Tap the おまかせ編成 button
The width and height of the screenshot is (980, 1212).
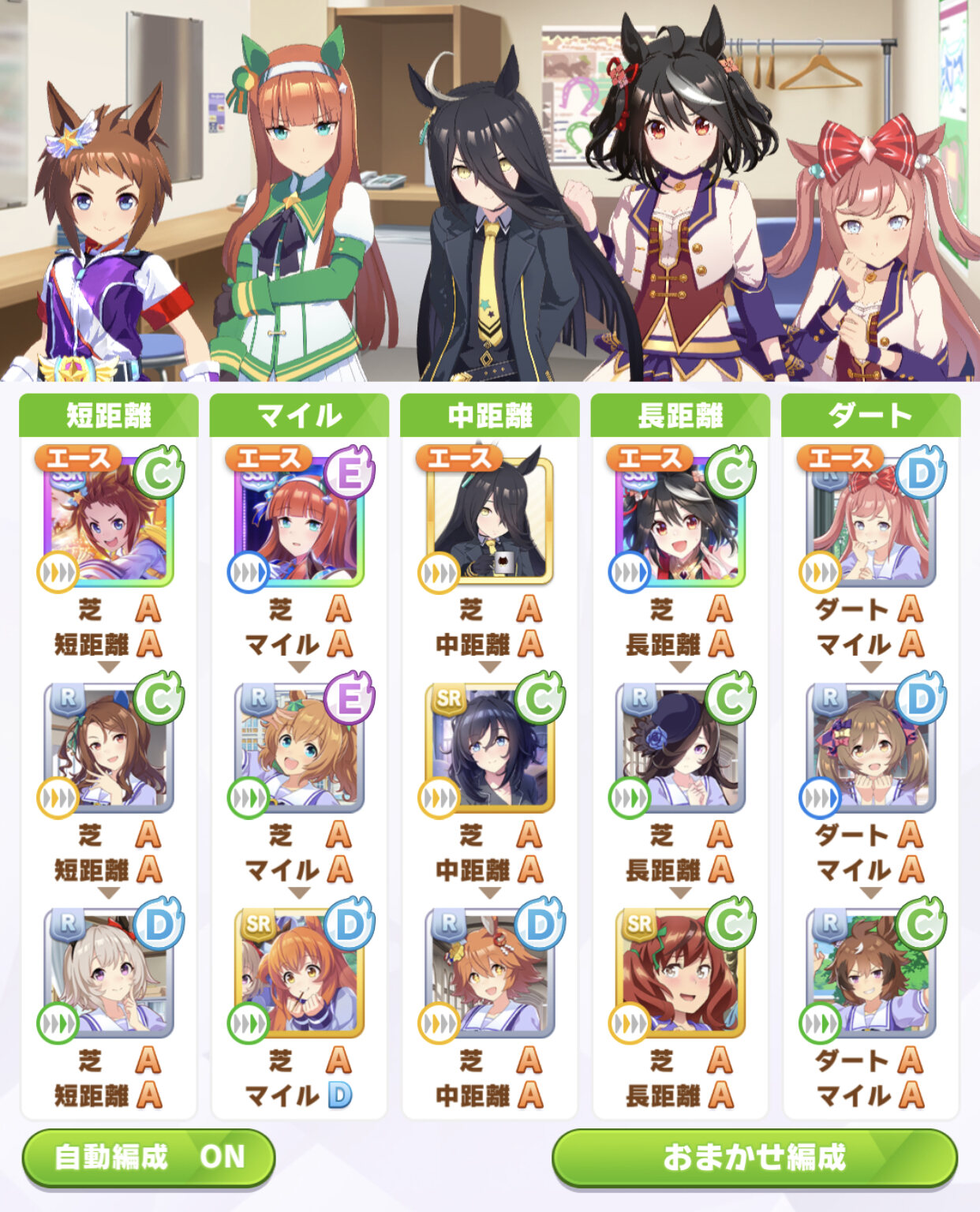[754, 1157]
